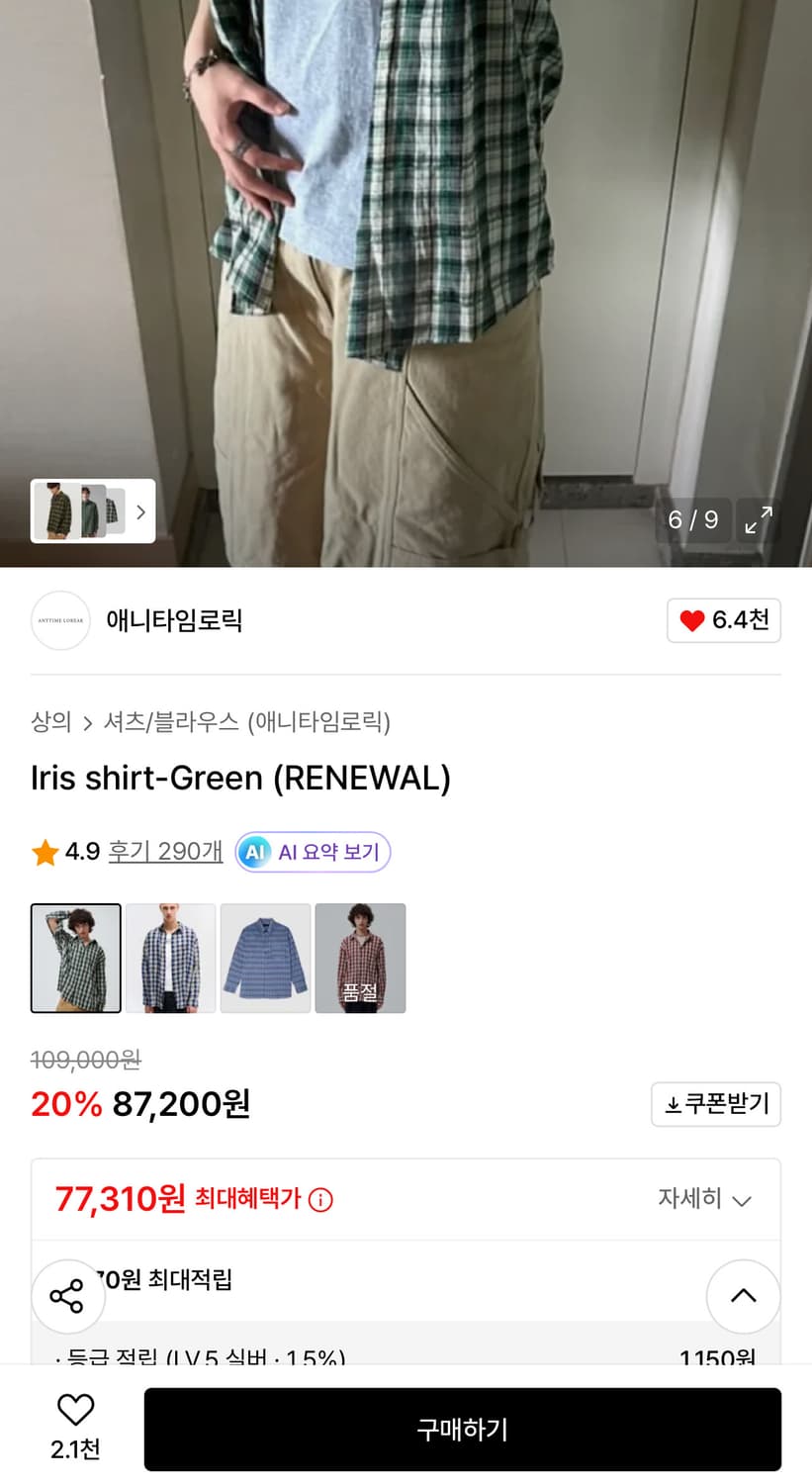
Task: Open the 상의 category breadcrumb
Action: point(48,723)
